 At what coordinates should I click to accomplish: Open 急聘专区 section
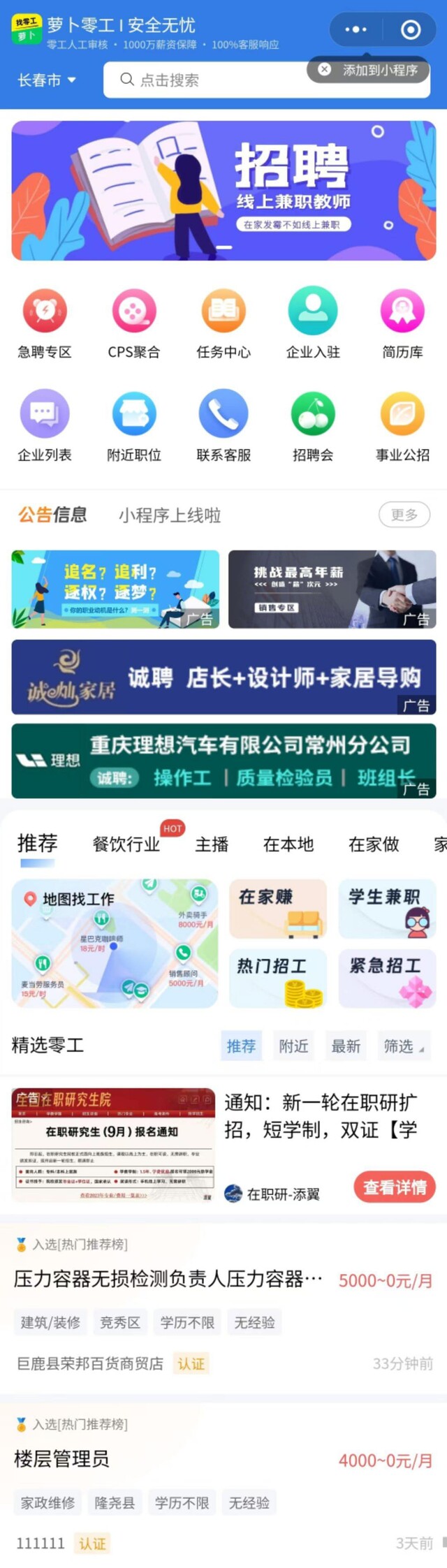[45, 323]
